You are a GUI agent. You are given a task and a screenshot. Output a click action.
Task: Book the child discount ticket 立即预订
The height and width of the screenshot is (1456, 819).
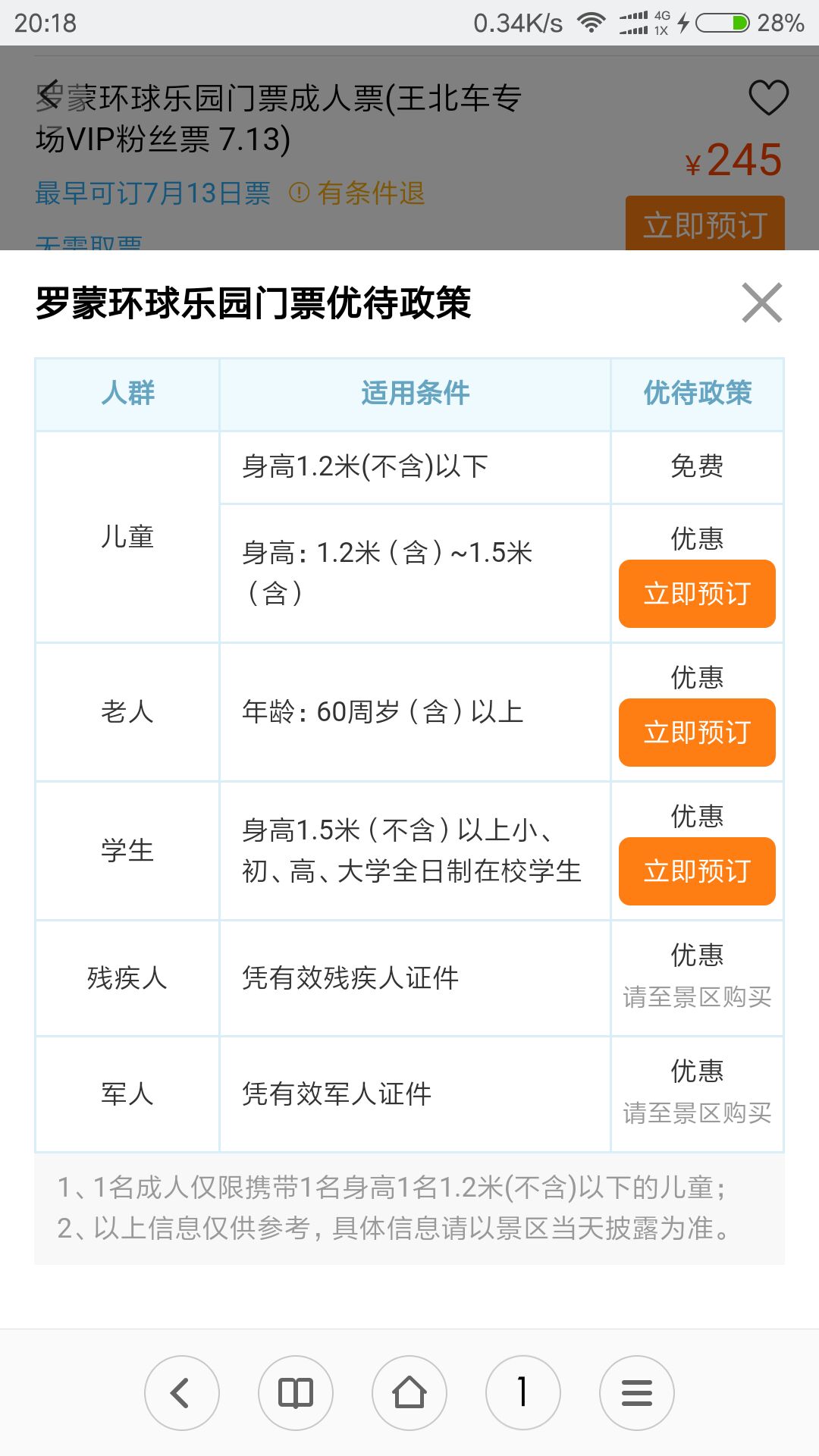(697, 594)
